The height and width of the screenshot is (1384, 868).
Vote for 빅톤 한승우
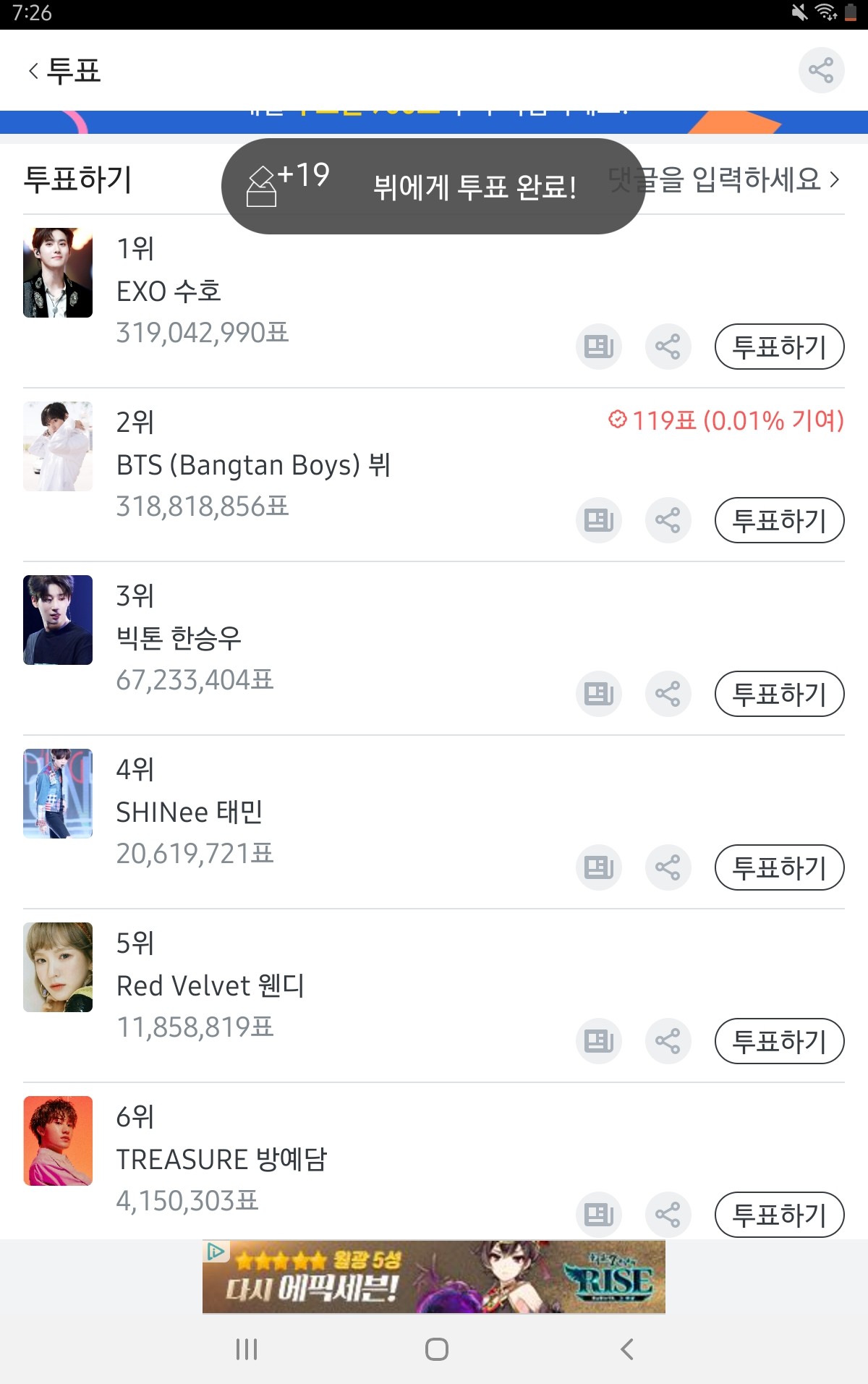(779, 694)
